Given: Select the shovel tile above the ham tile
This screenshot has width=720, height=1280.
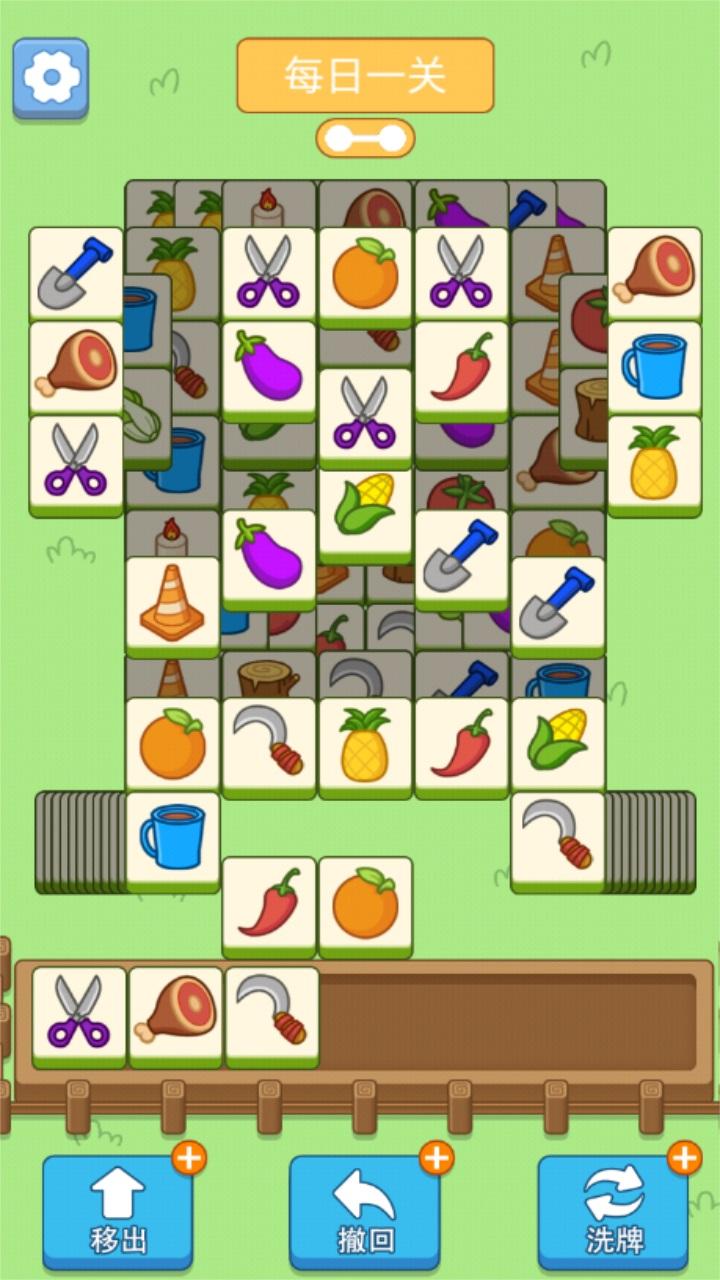Looking at the screenshot, I should click(76, 272).
